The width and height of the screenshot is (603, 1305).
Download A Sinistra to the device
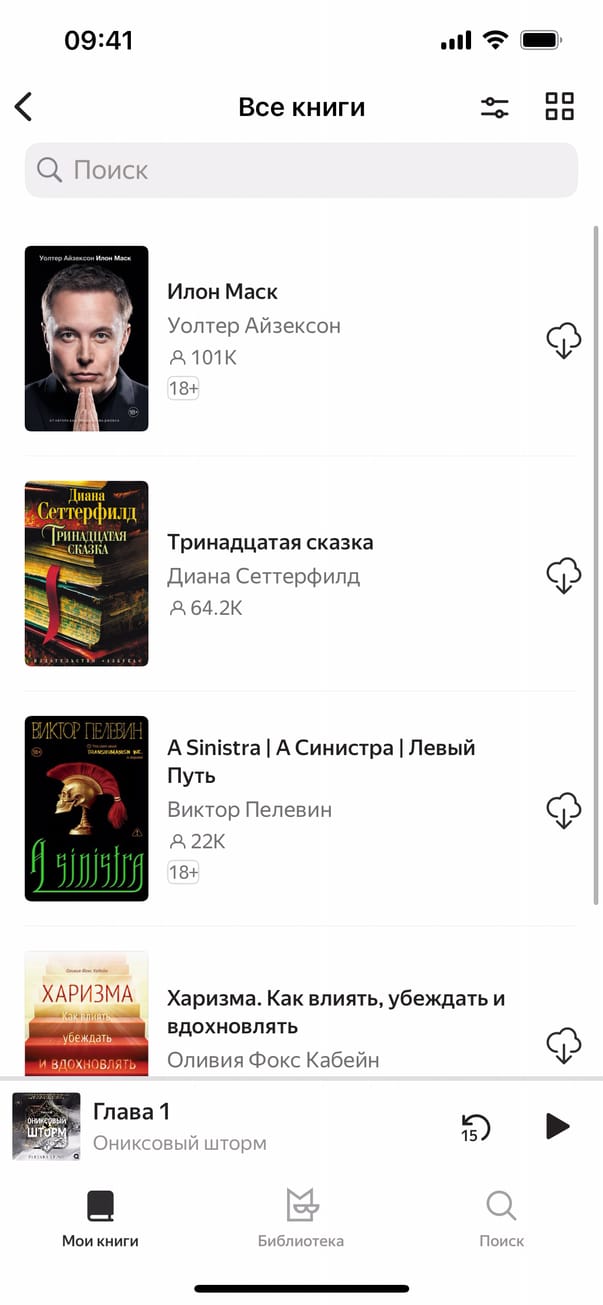[563, 810]
